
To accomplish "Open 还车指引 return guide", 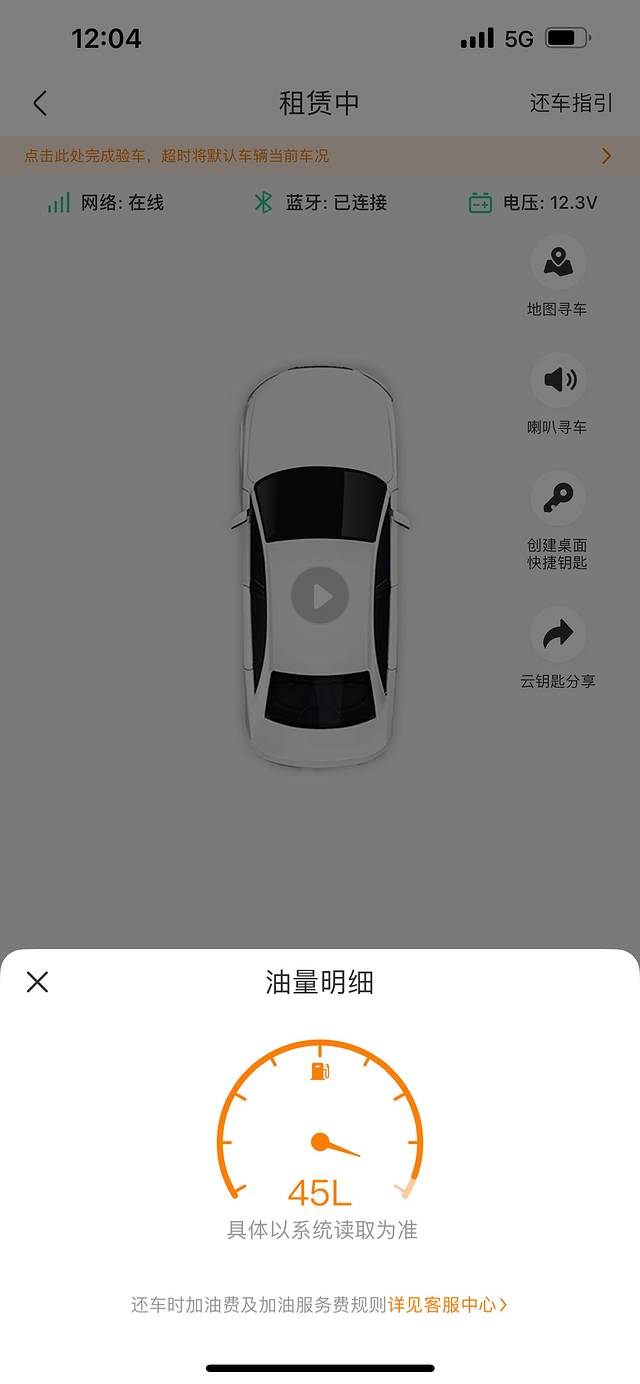I will 570,103.
